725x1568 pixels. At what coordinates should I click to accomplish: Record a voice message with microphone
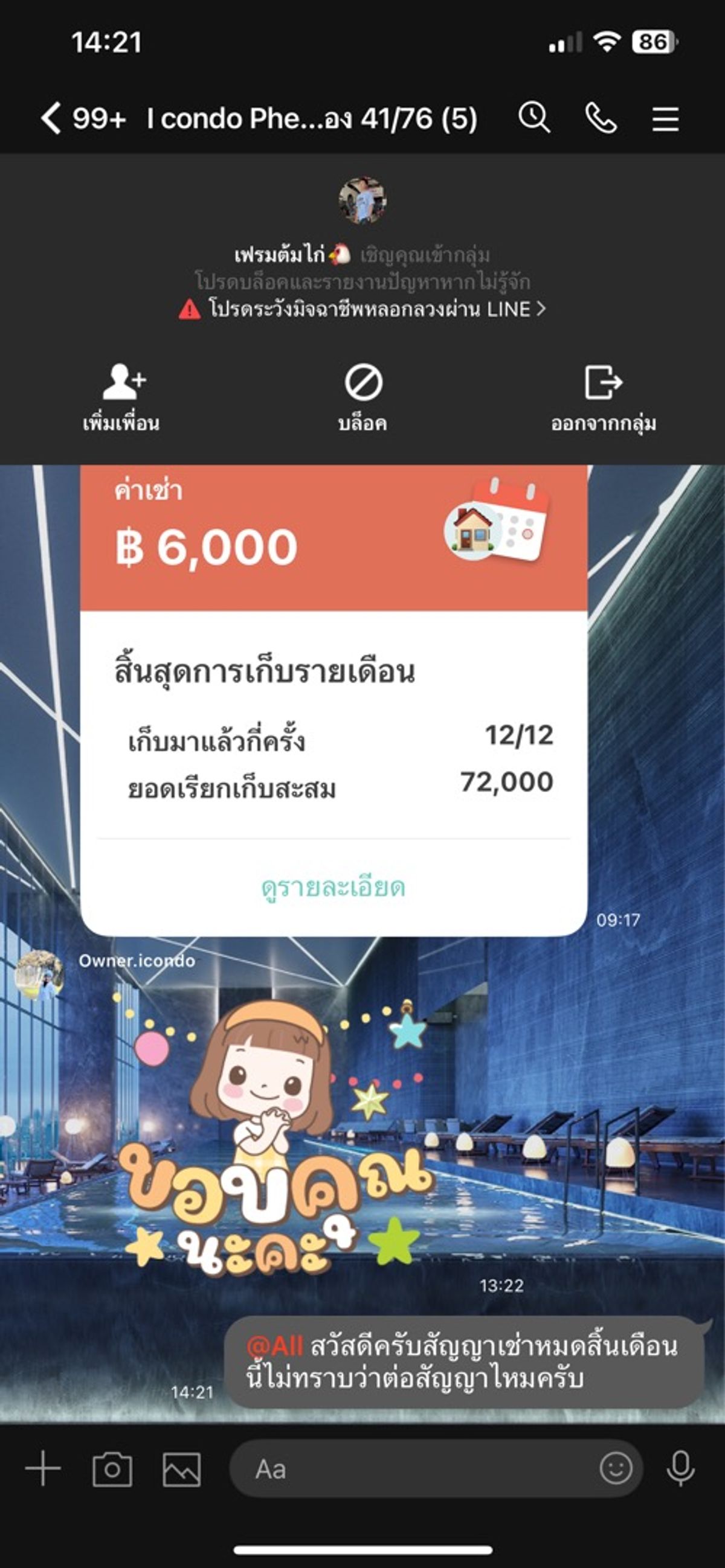click(x=680, y=1468)
